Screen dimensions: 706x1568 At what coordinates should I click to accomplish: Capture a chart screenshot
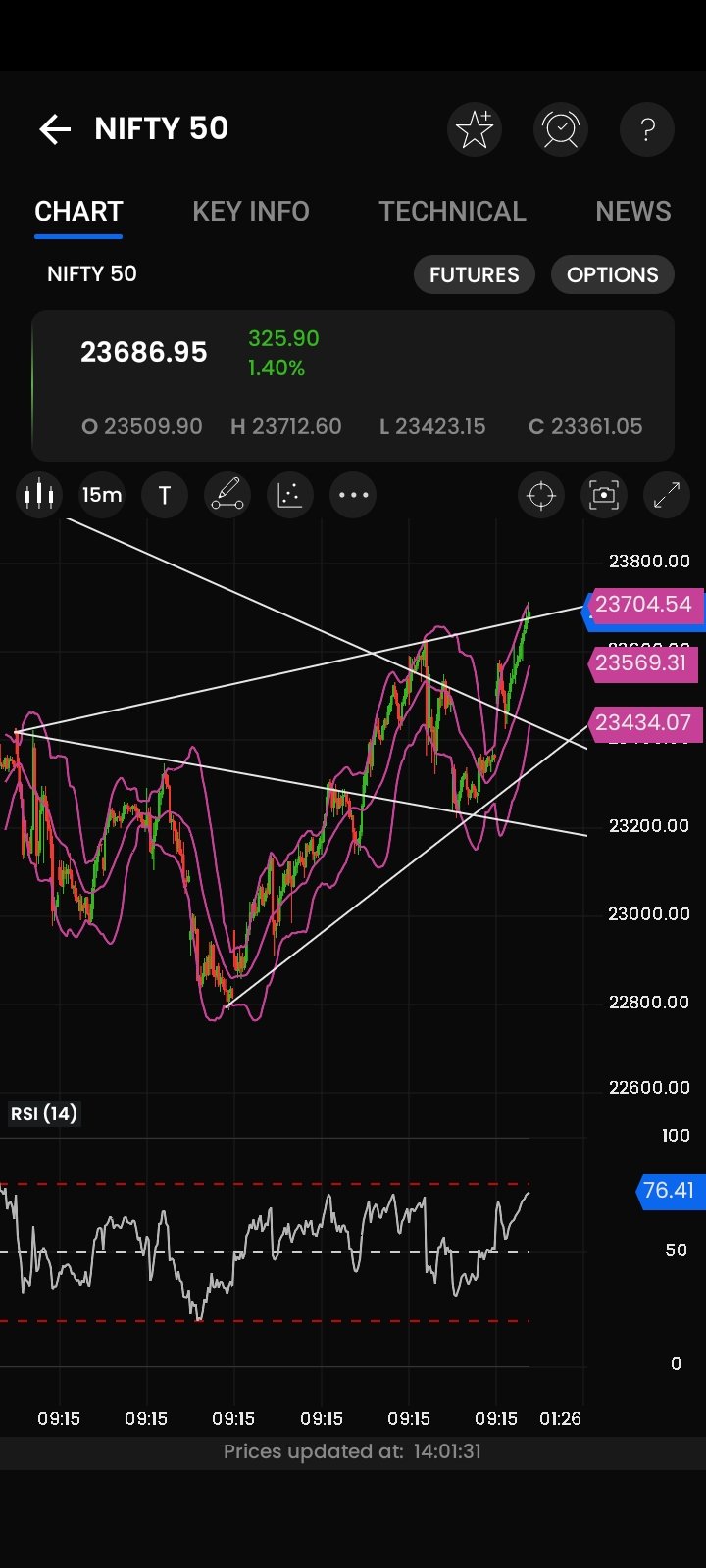click(604, 495)
